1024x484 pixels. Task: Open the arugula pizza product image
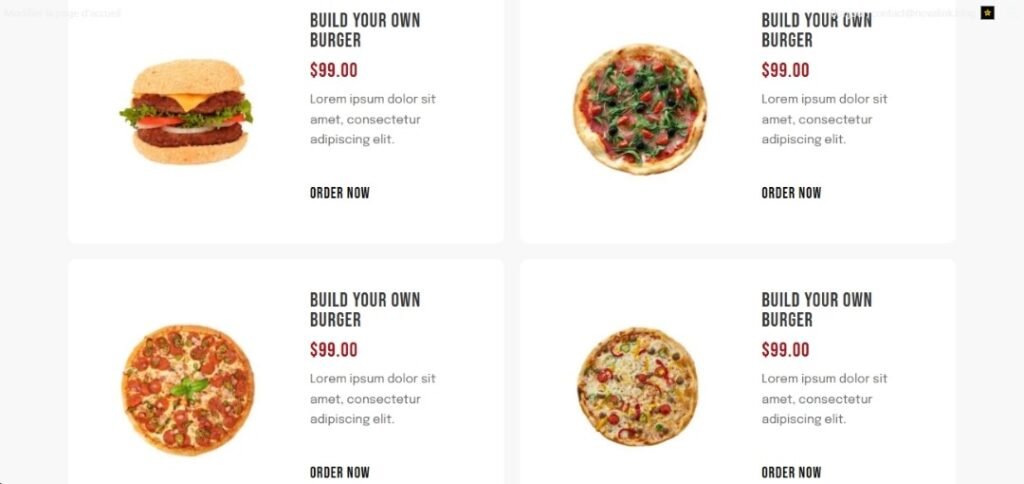tap(640, 109)
